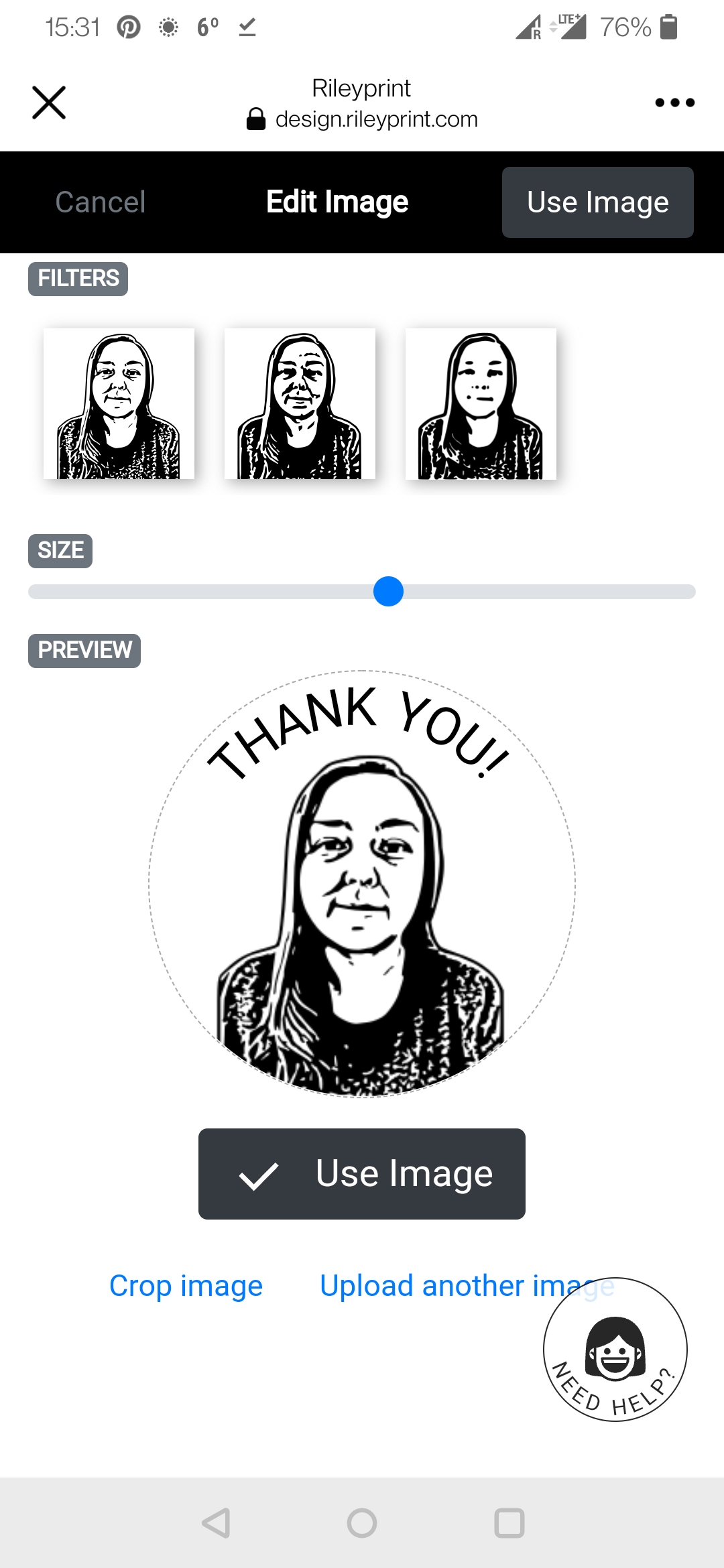The image size is (724, 1568).
Task: Cancel image editing
Action: point(101,202)
